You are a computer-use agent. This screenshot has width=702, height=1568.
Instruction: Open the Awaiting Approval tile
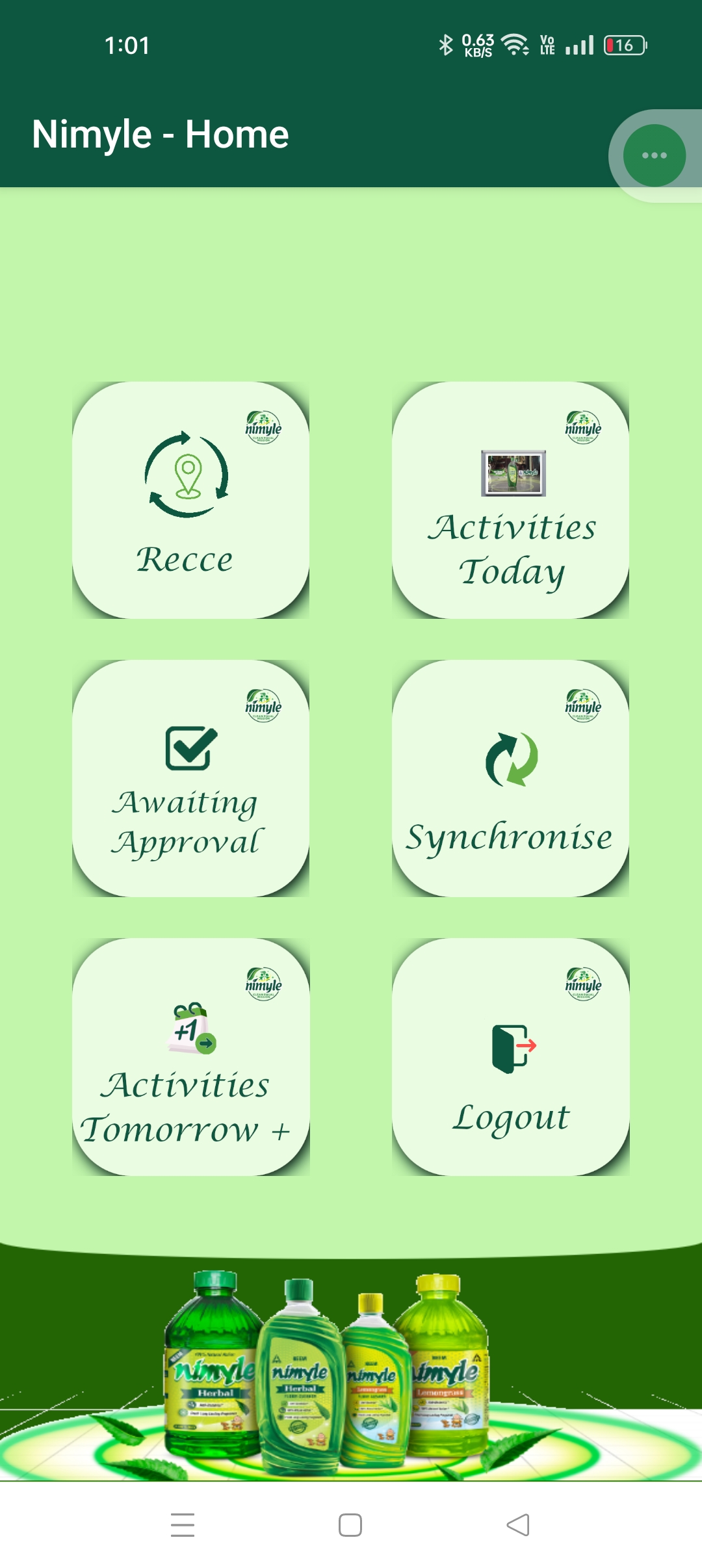(x=190, y=778)
